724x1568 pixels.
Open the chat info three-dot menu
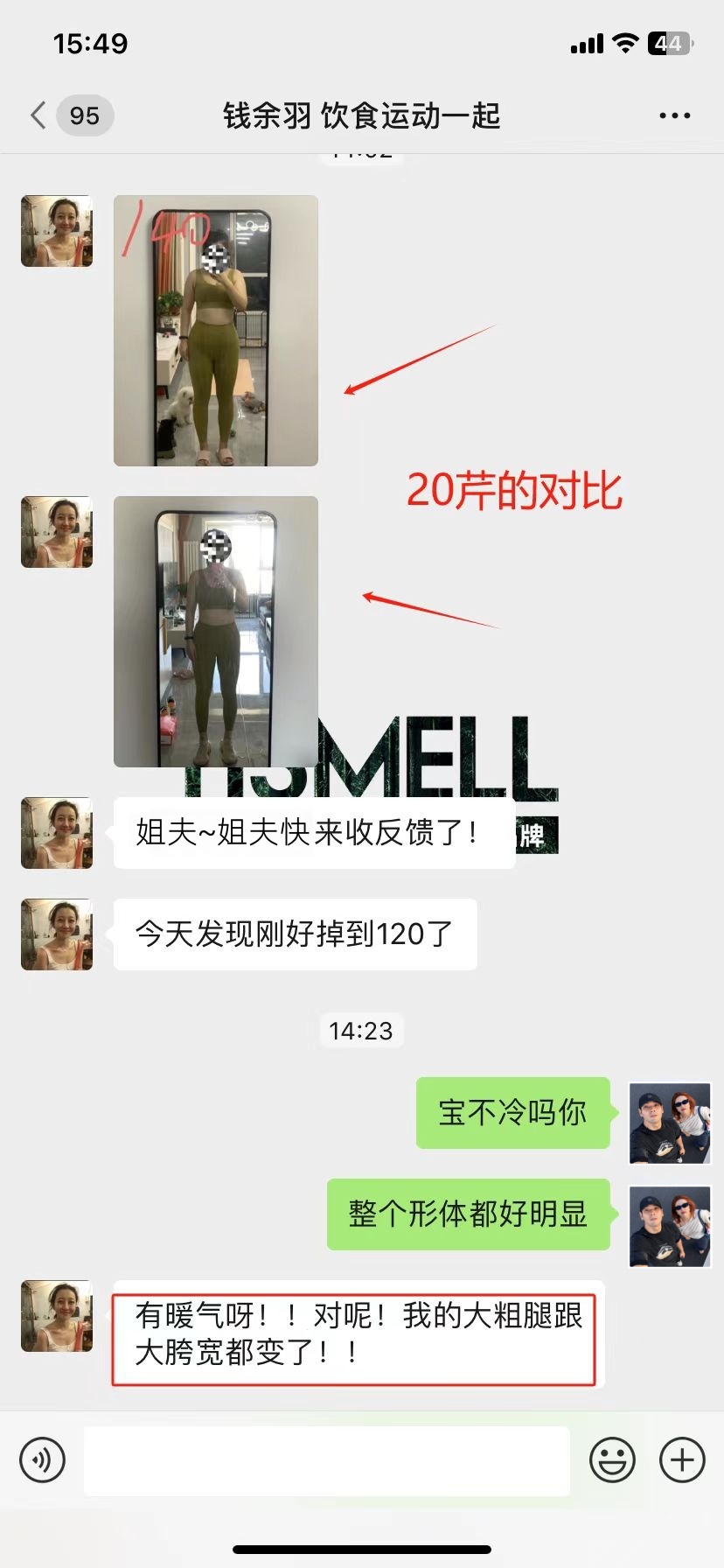click(674, 115)
